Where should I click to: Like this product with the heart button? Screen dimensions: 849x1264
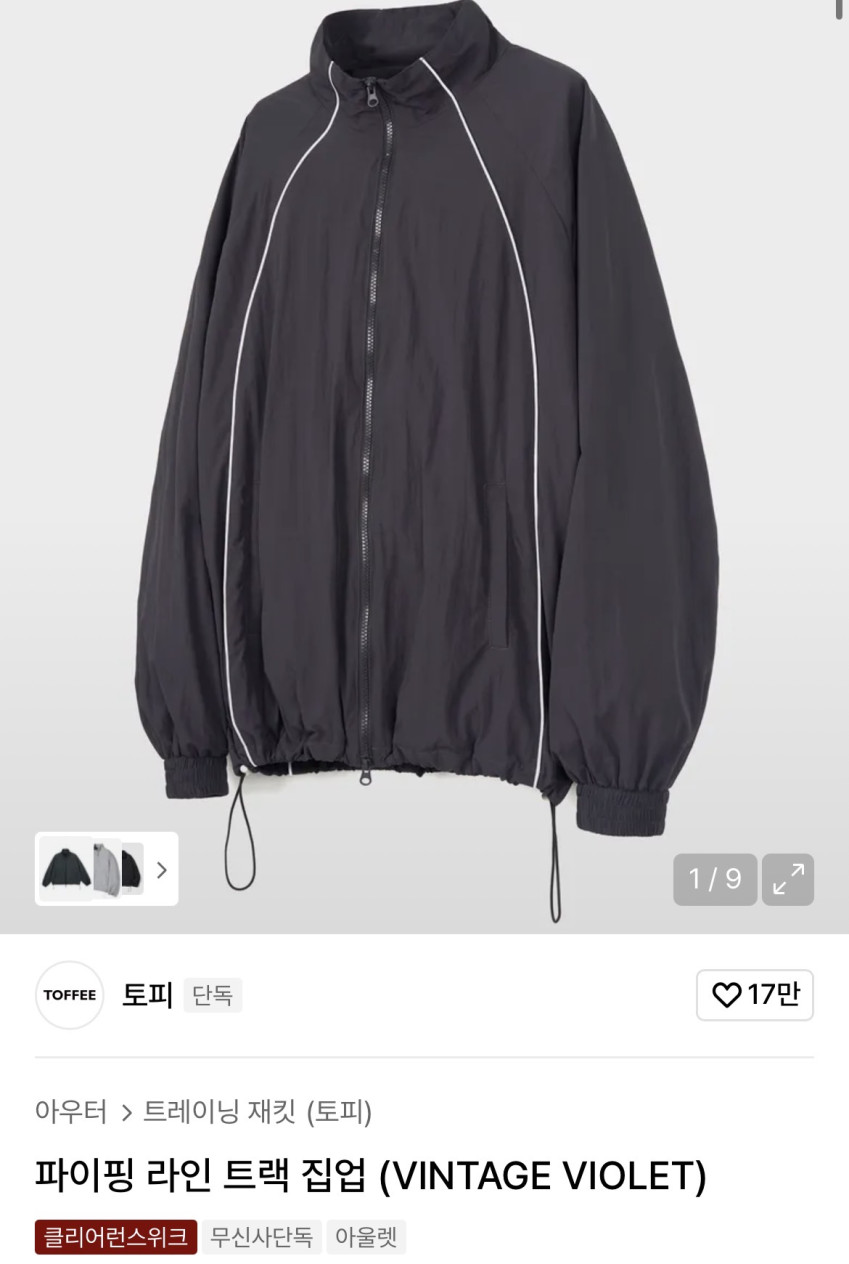point(754,995)
